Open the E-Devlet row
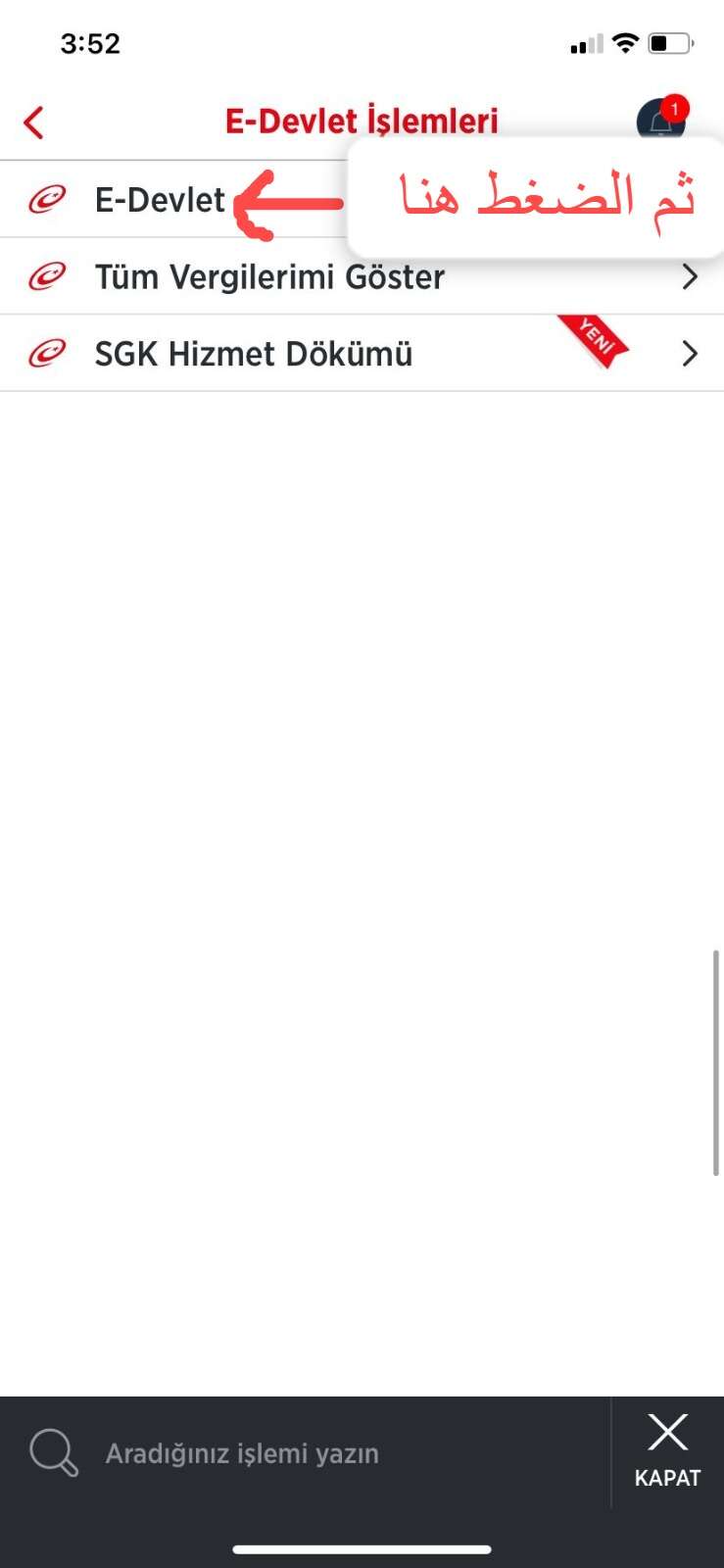This screenshot has width=724, height=1568. pos(161,200)
